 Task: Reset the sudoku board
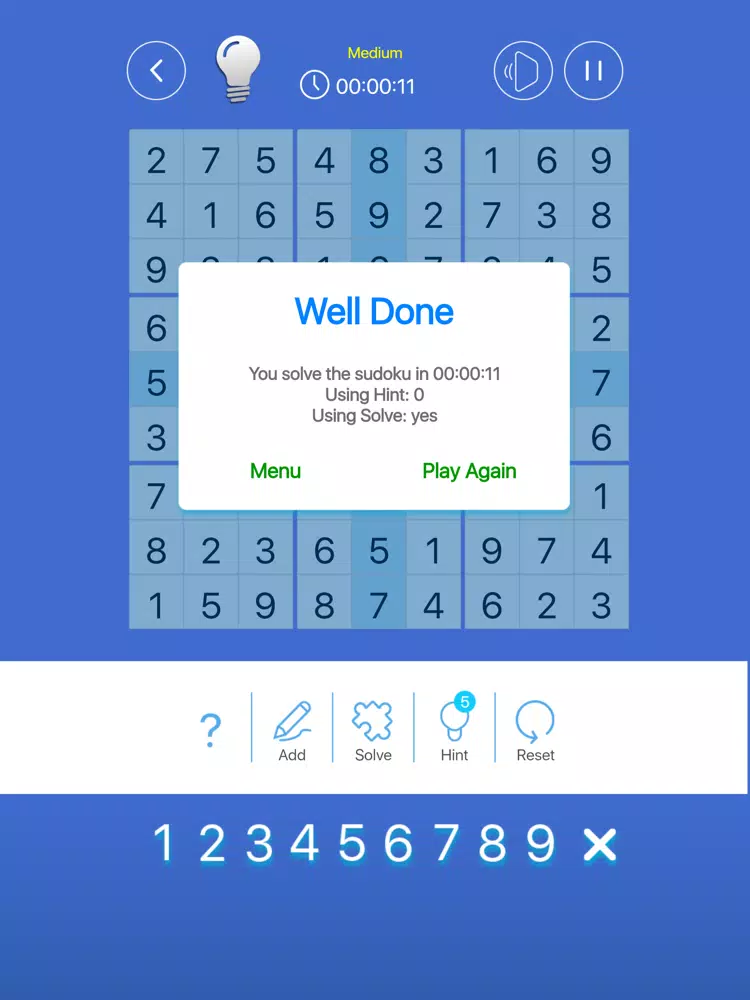coord(535,731)
